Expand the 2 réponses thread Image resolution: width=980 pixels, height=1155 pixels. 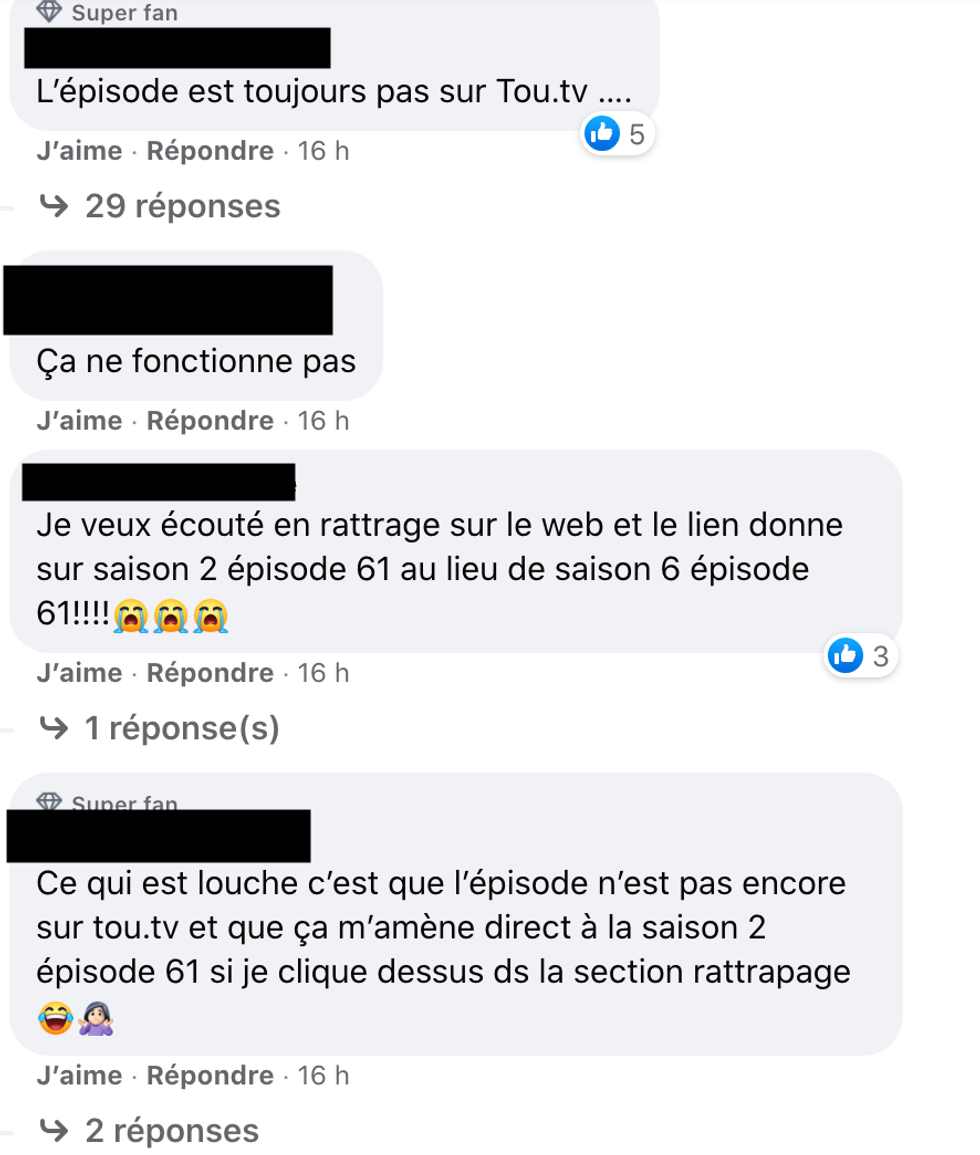(x=171, y=1131)
